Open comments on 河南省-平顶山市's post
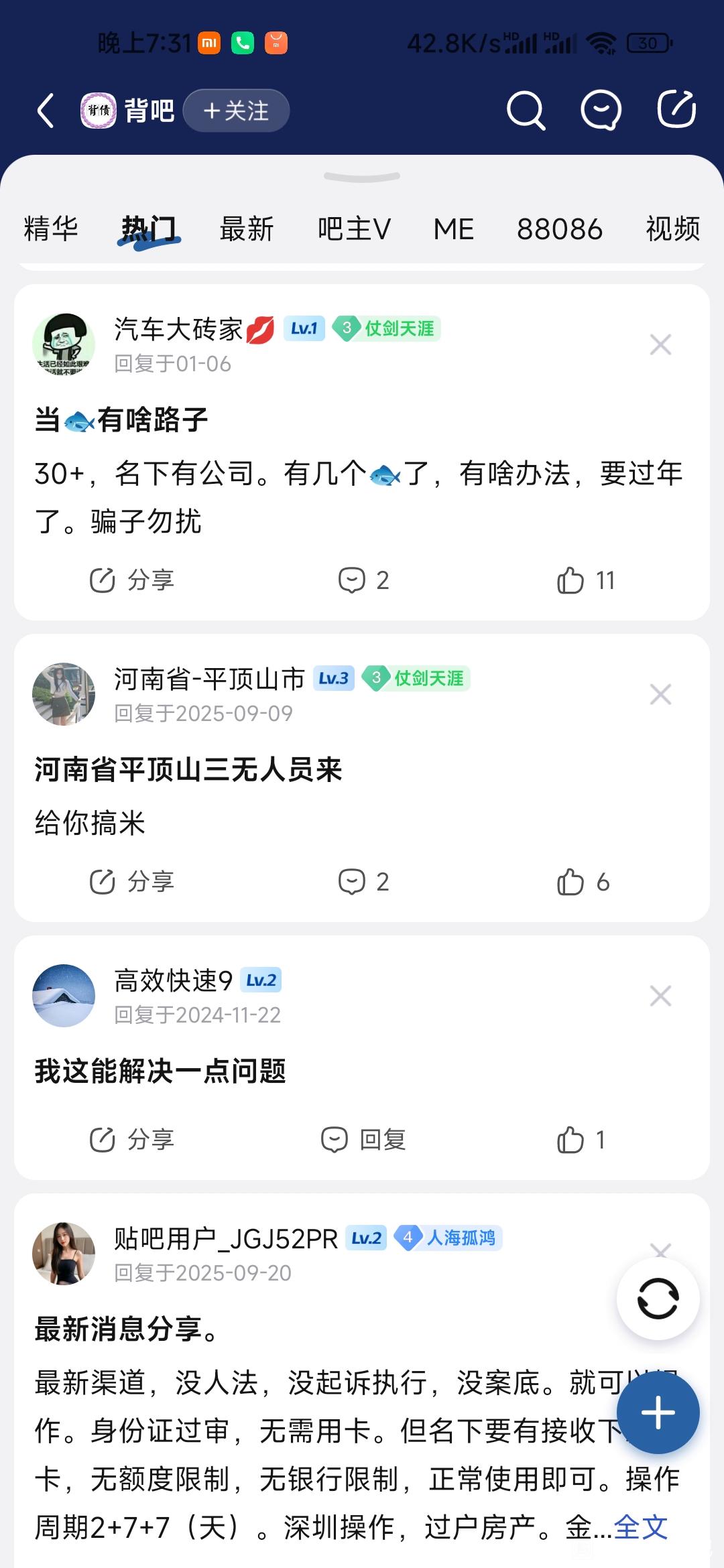 363,882
